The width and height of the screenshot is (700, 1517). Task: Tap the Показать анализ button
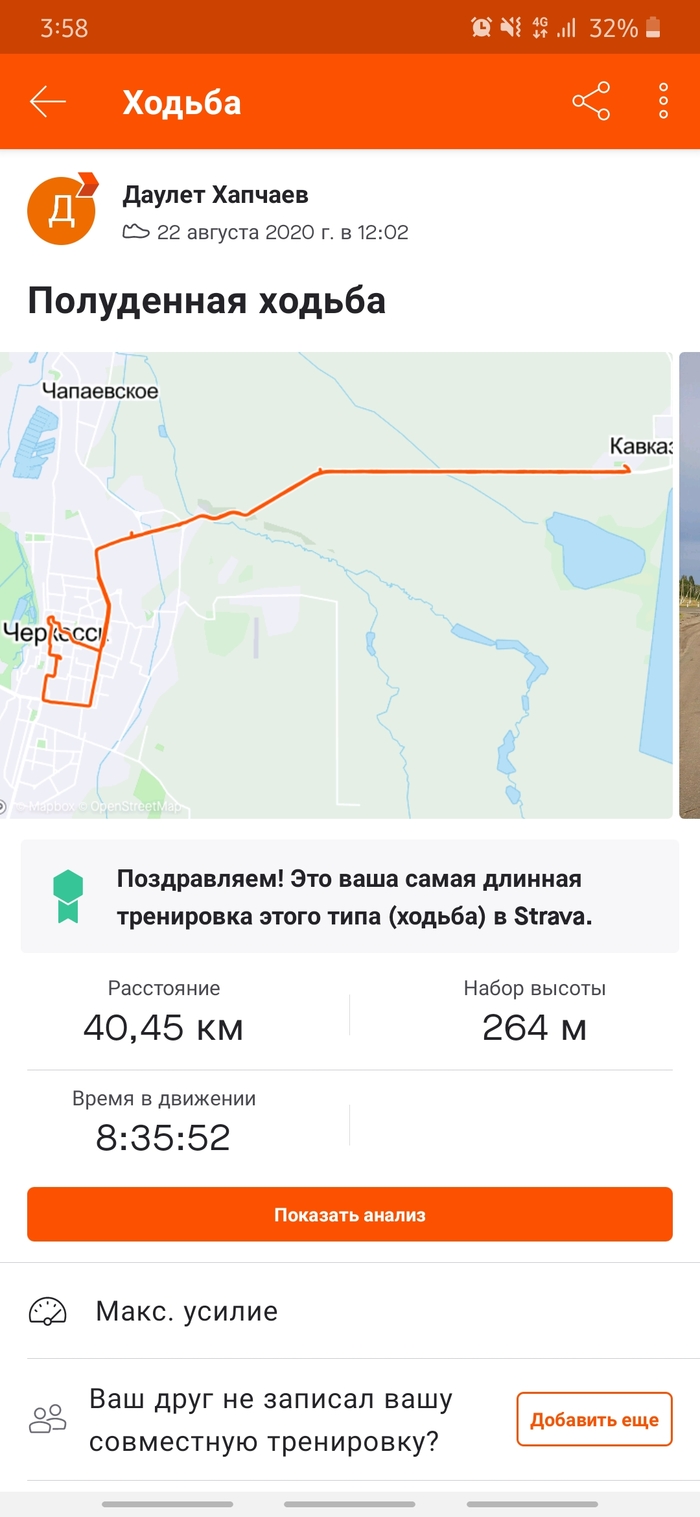[x=350, y=1215]
